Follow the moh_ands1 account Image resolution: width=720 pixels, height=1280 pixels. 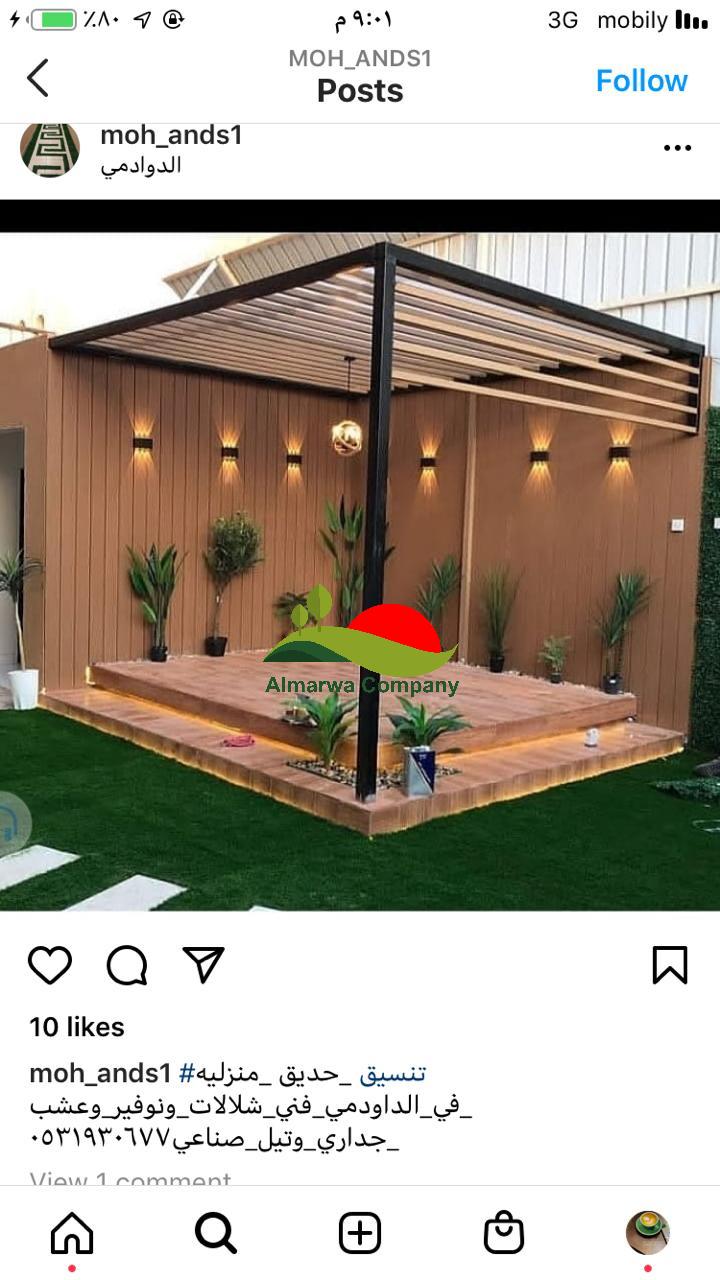tap(641, 81)
